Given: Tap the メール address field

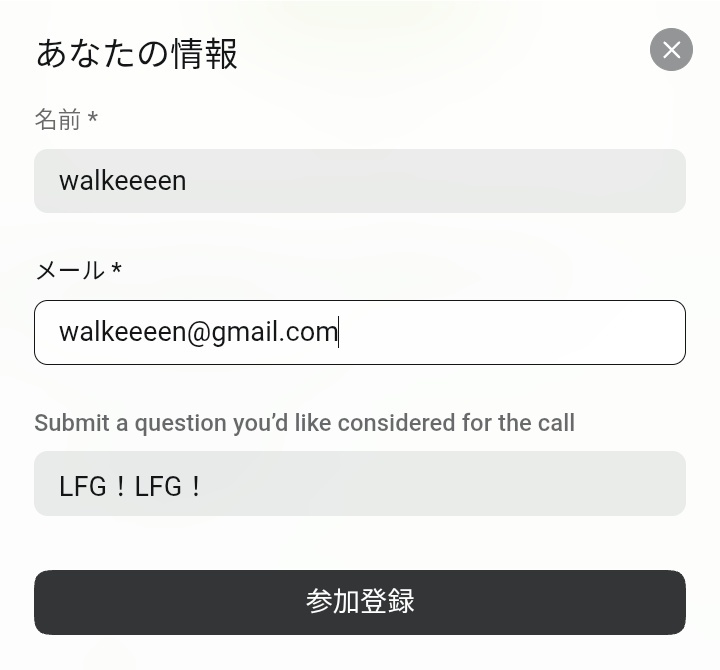Looking at the screenshot, I should 360,332.
